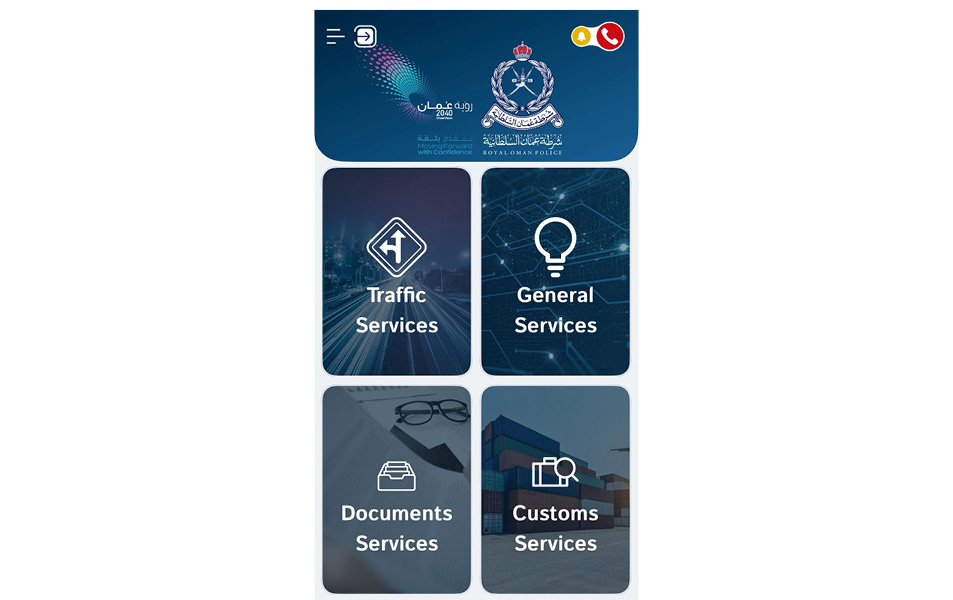Go to Documents Services
The width and height of the screenshot is (953, 600).
[396, 490]
